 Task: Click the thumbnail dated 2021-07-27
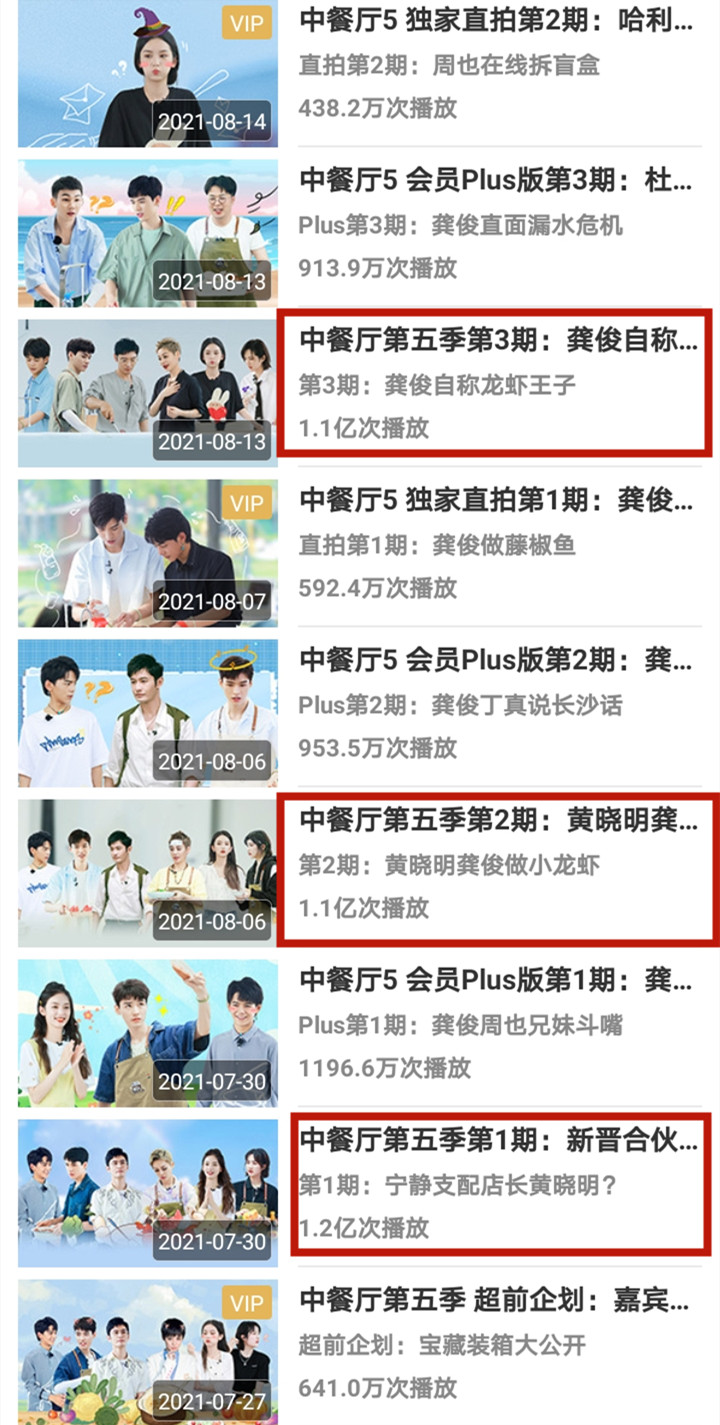(x=148, y=1352)
